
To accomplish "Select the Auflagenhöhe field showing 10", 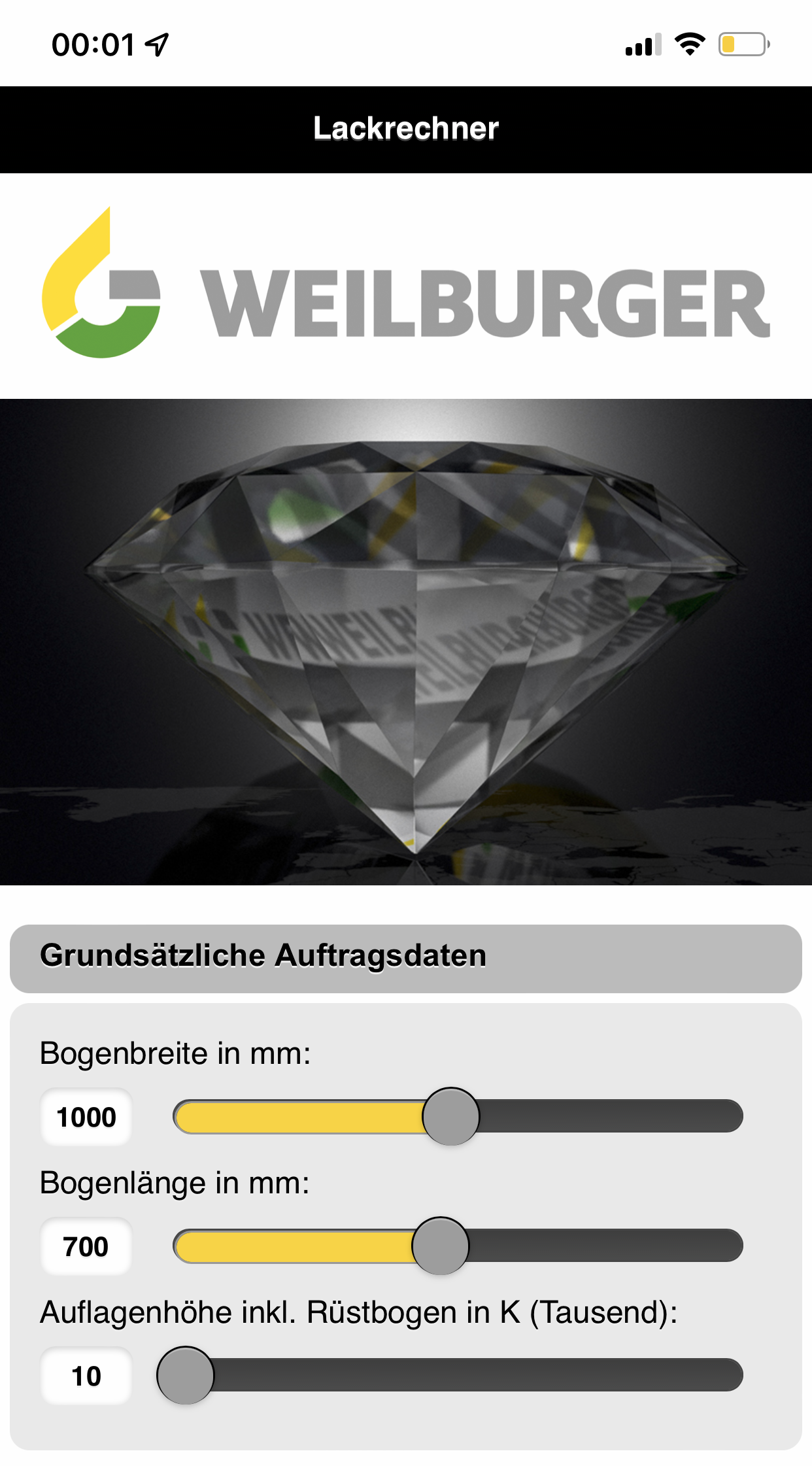I will pos(86,1376).
